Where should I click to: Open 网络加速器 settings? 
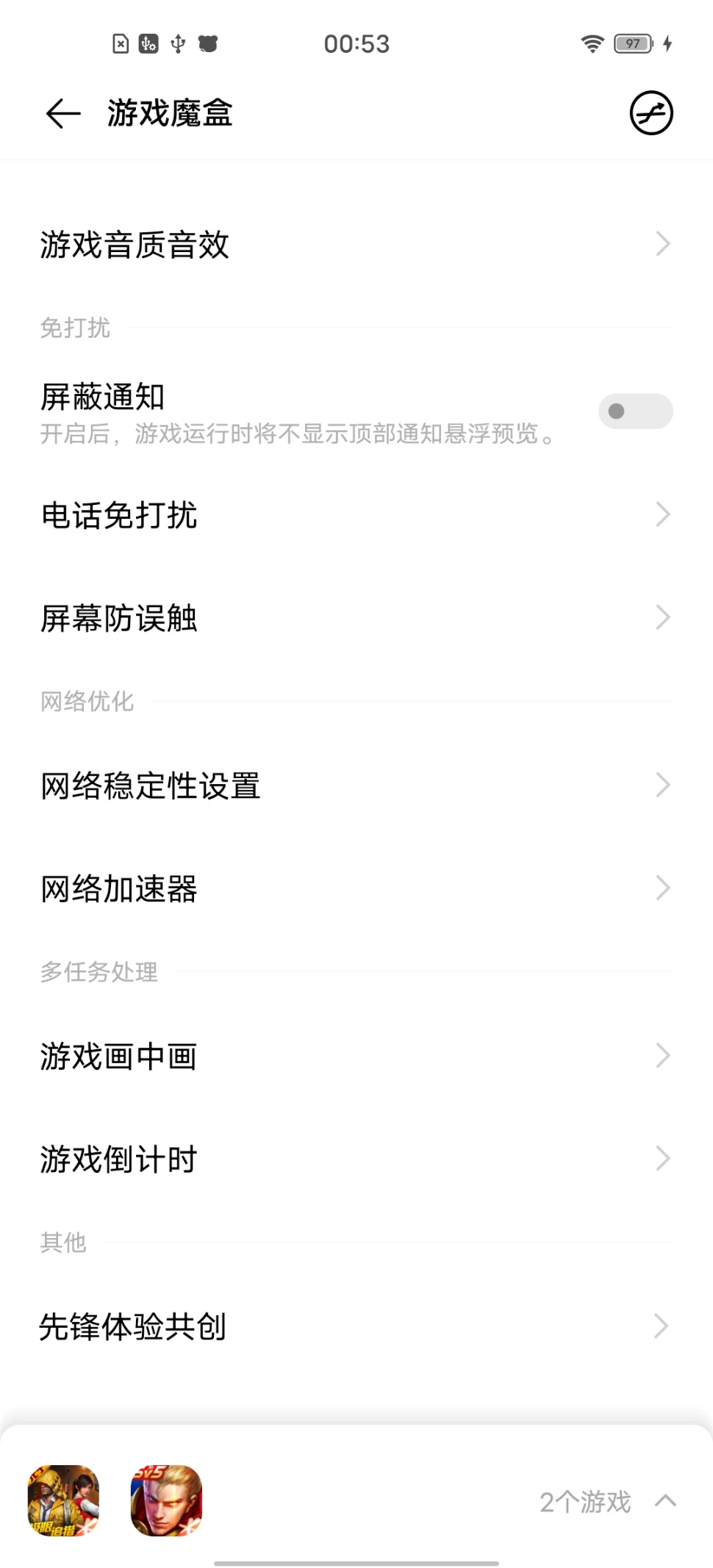356,888
